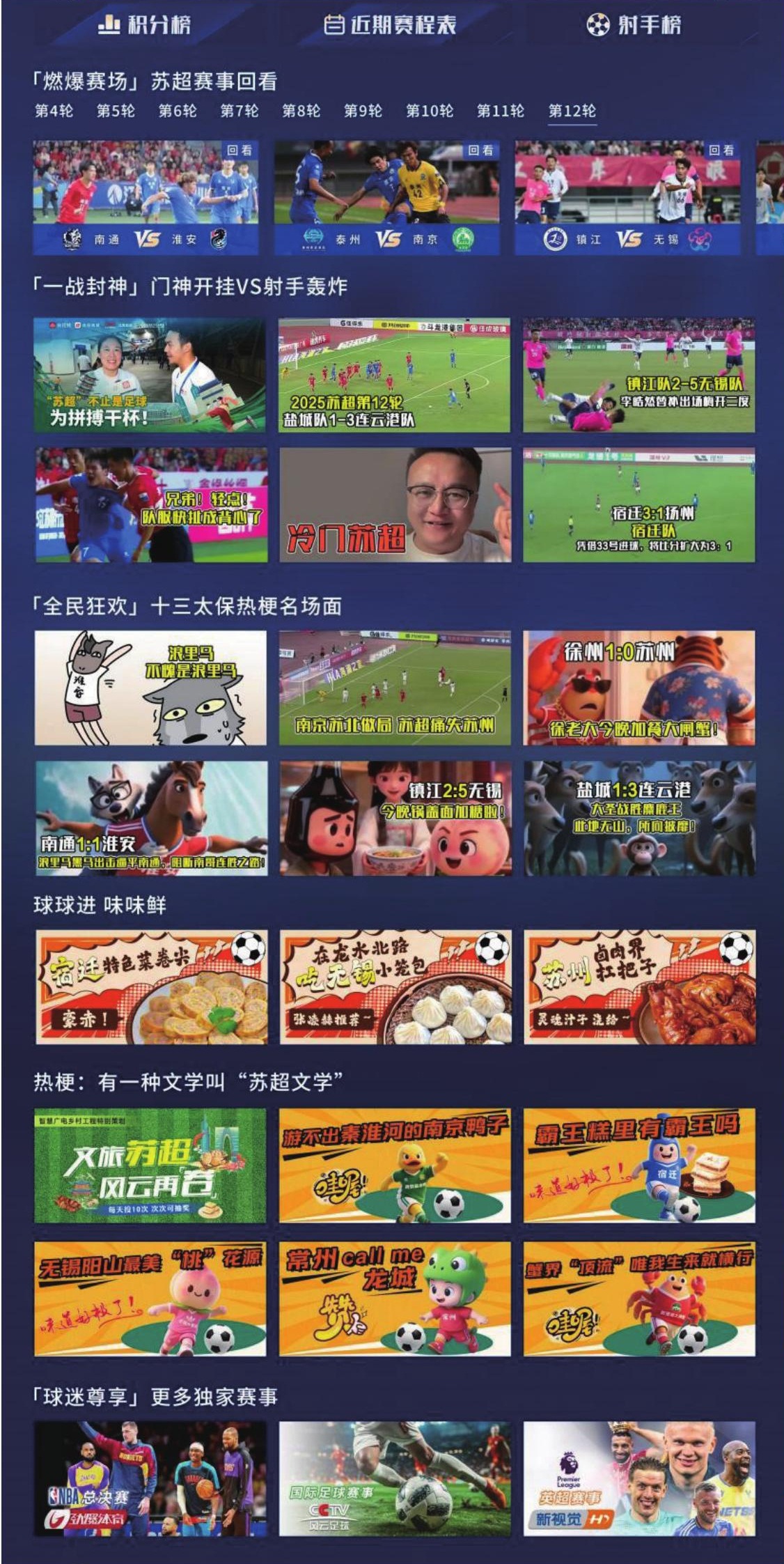This screenshot has height=1564, width=784.
Task: Open 苏州卤肉界扛把子 food card
Action: (639, 986)
